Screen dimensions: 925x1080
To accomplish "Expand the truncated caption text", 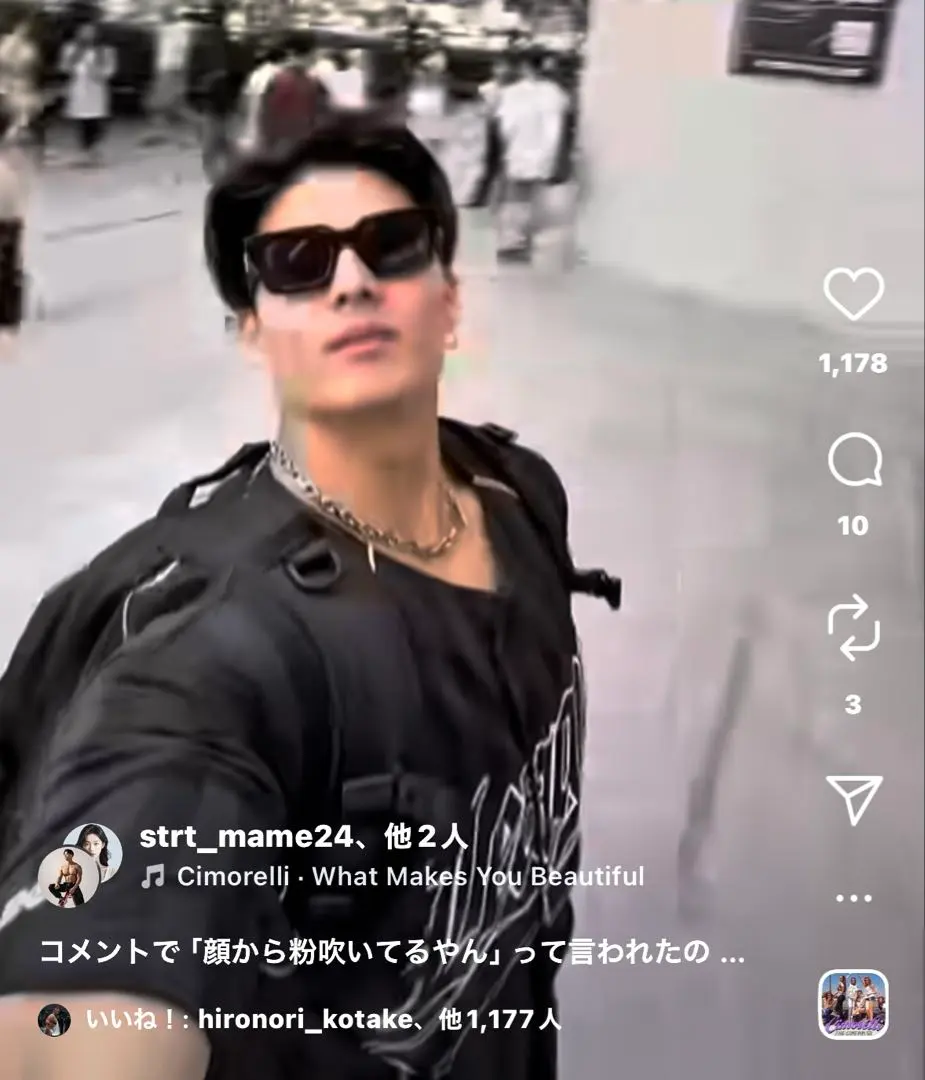I will [x=732, y=952].
